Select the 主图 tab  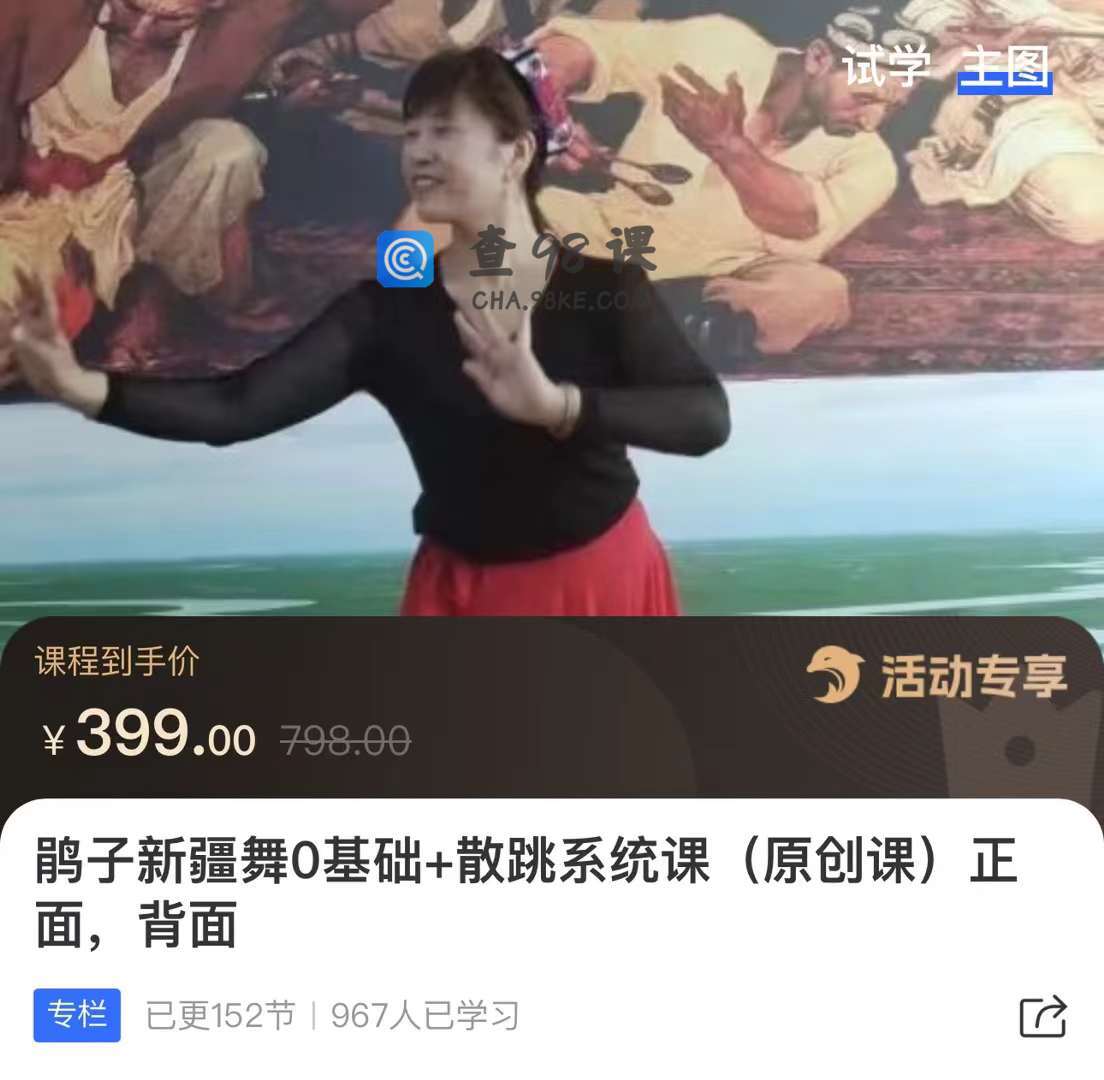tap(1004, 68)
